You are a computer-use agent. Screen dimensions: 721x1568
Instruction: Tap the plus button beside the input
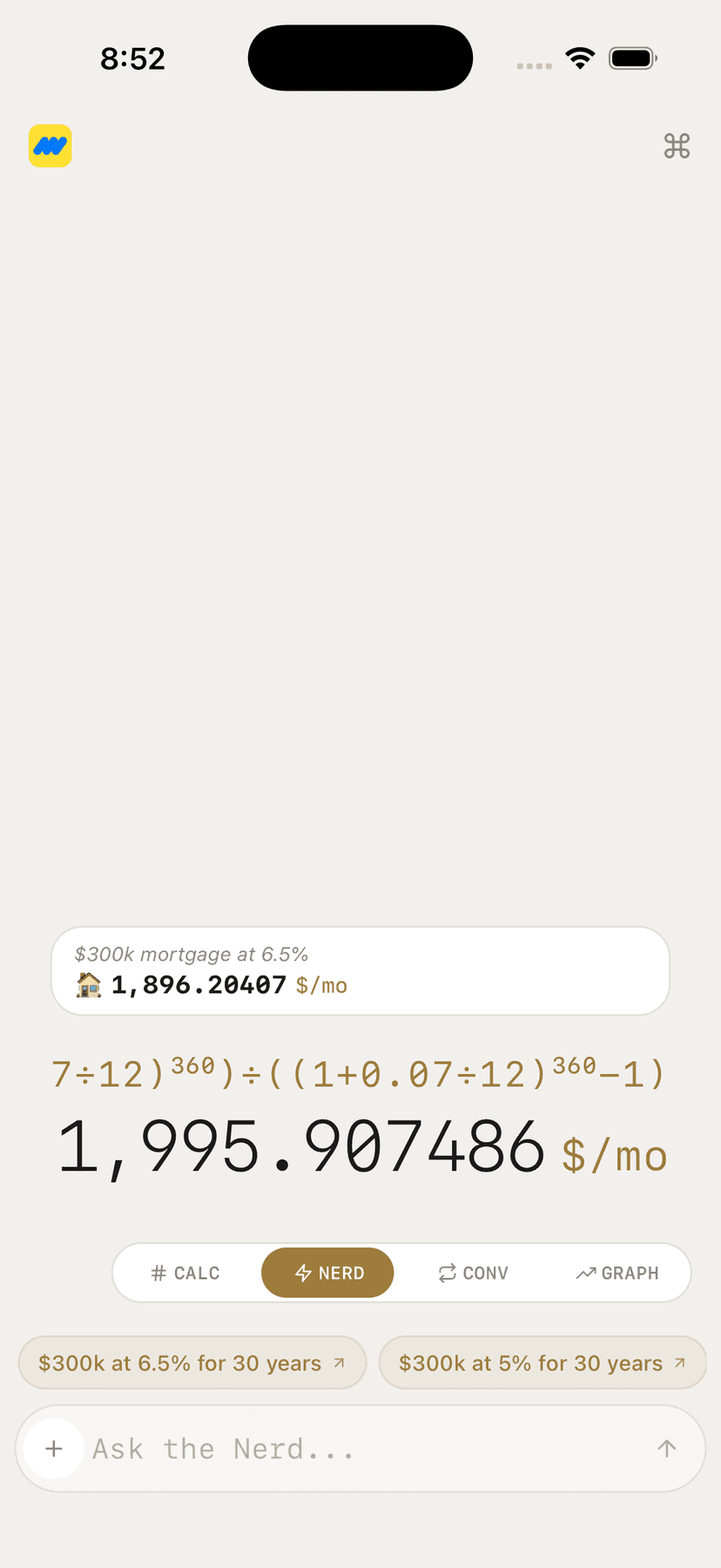54,1449
